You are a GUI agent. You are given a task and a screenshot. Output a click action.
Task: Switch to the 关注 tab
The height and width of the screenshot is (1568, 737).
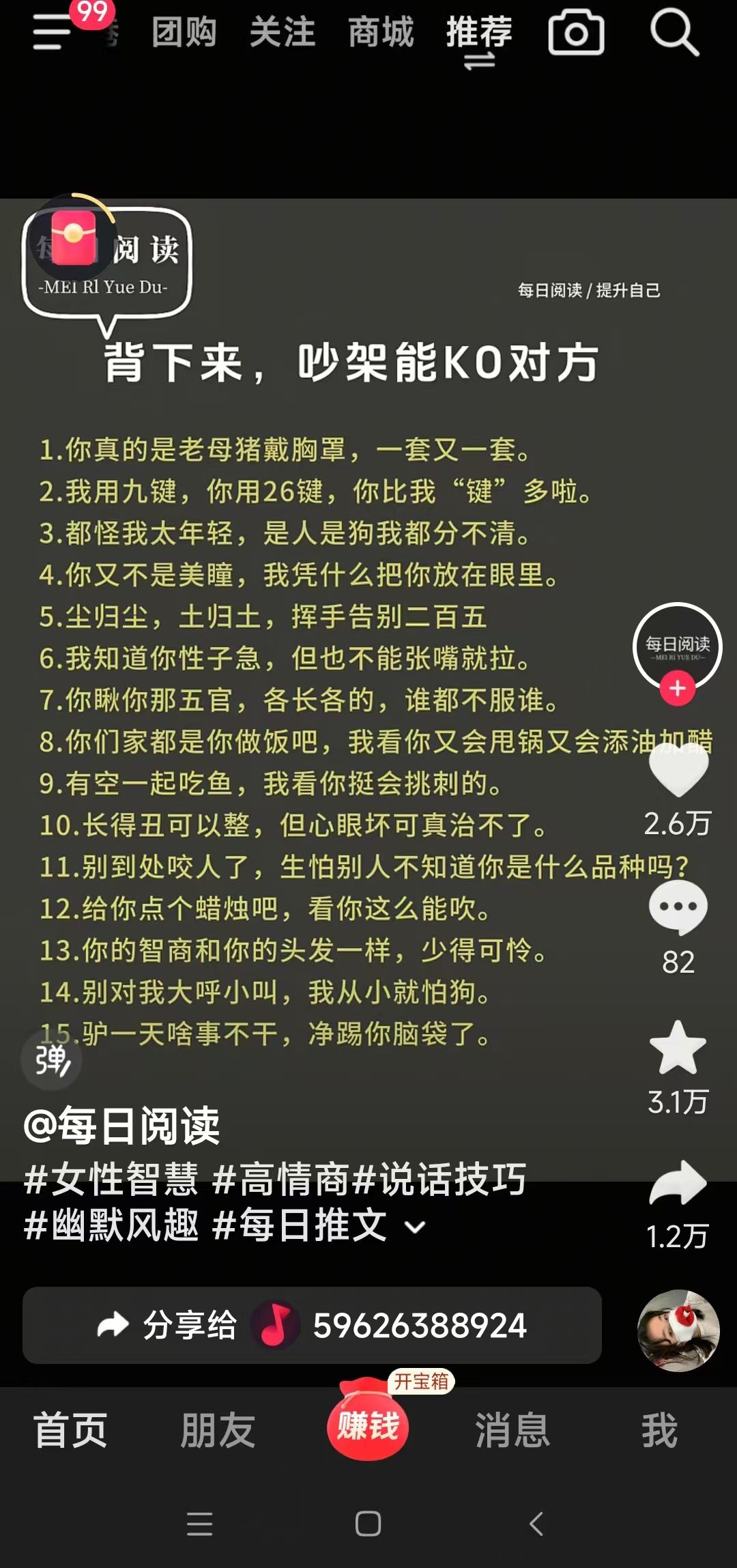(x=283, y=32)
